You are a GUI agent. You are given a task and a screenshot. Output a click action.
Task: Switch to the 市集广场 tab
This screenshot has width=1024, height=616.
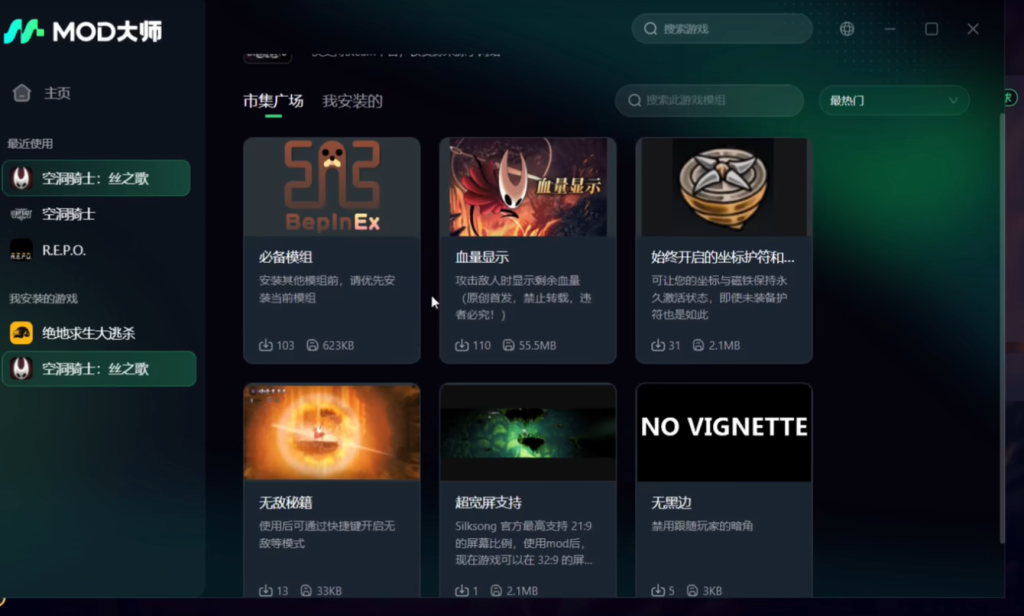273,101
